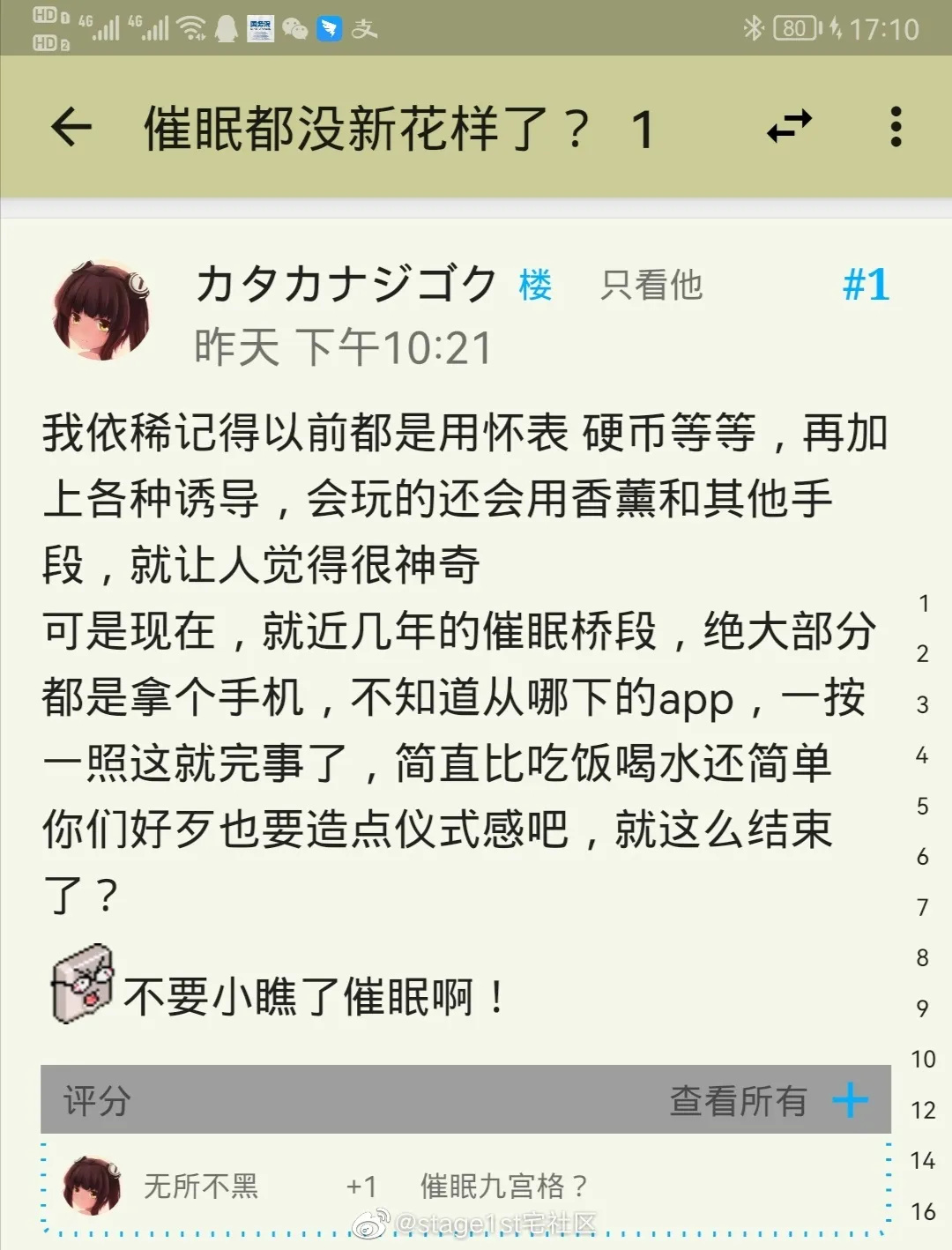The height and width of the screenshot is (1250, 952).
Task: View all ratings (查看所有)
Action: tap(738, 1100)
